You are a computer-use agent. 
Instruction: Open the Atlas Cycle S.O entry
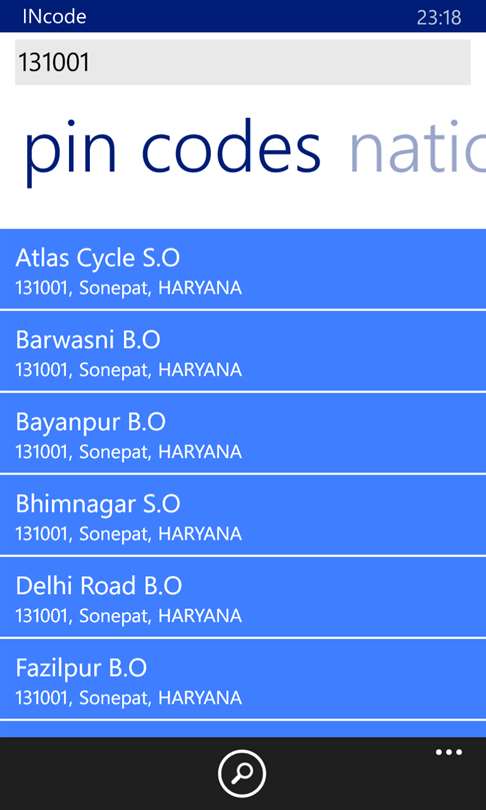pos(243,269)
